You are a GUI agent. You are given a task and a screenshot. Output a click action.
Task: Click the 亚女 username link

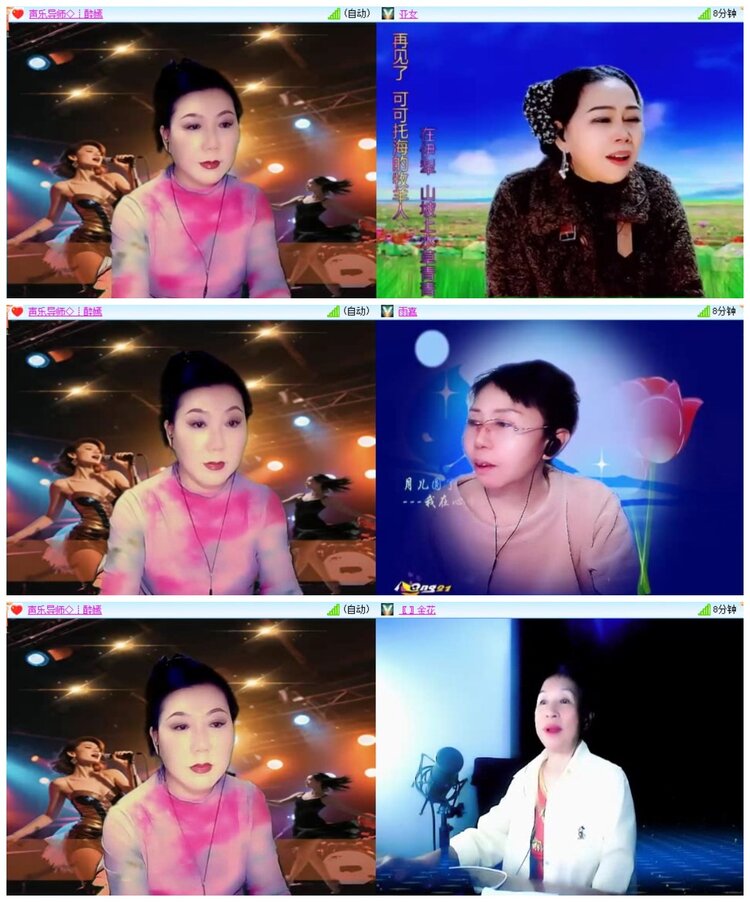[x=408, y=13]
